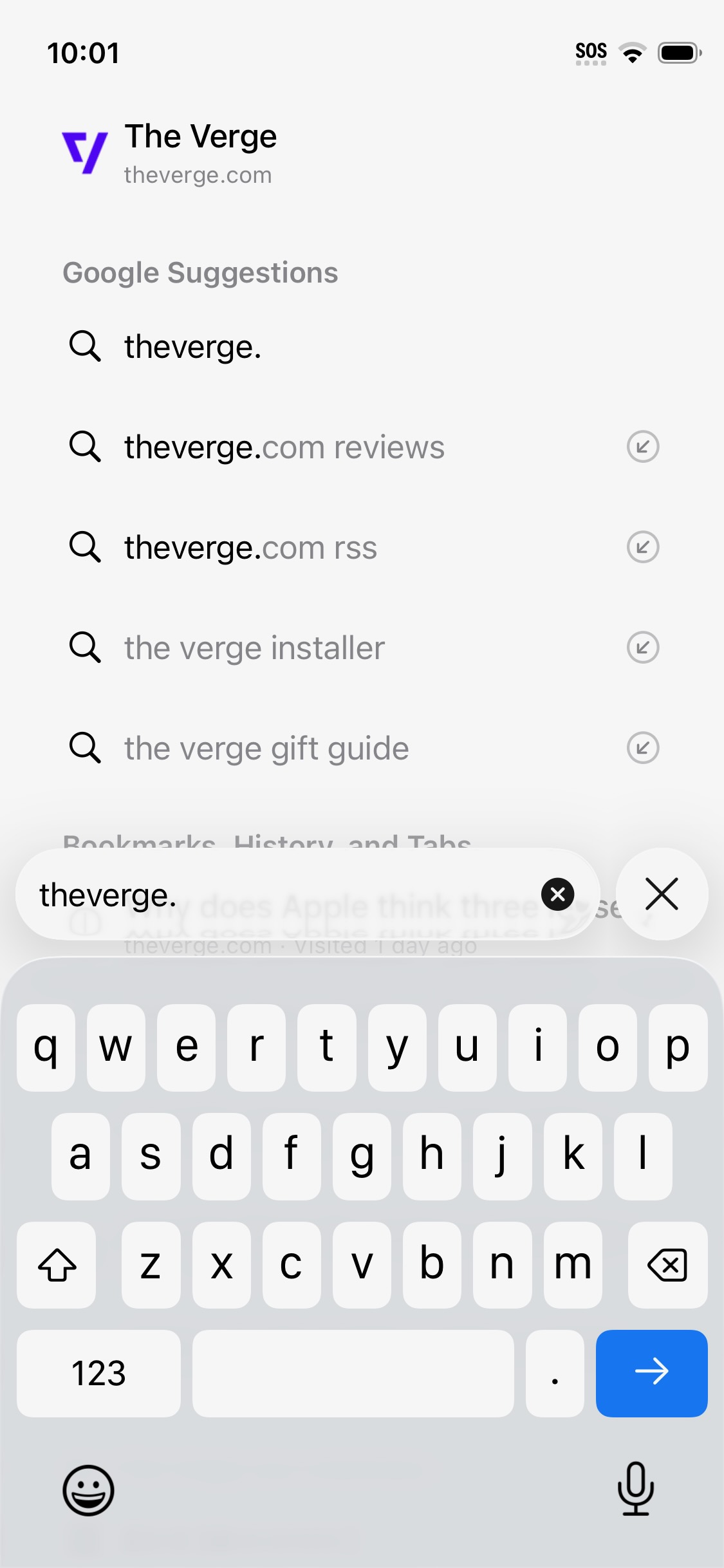This screenshot has height=1568, width=724.
Task: Start dictation with the microphone key
Action: tap(635, 1488)
